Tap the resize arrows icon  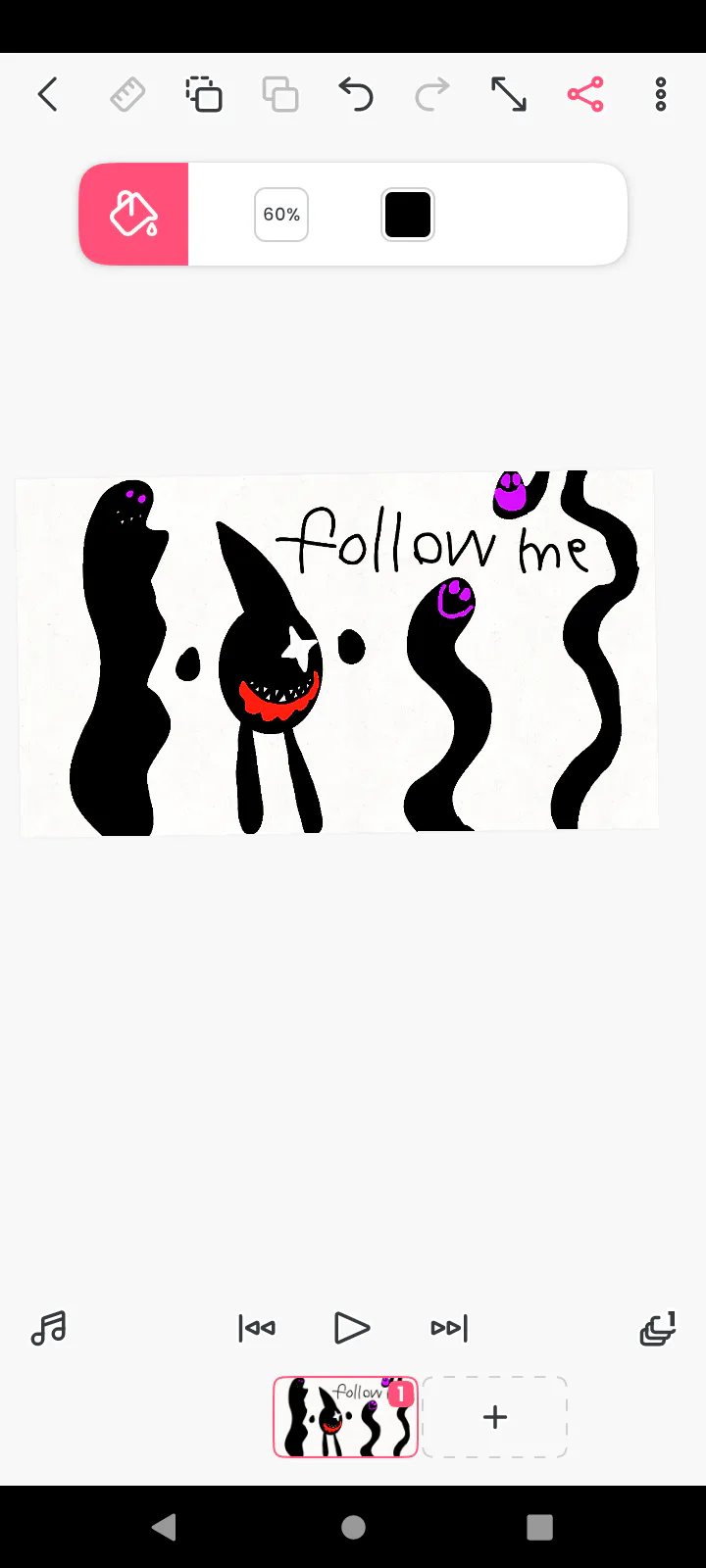tap(509, 95)
